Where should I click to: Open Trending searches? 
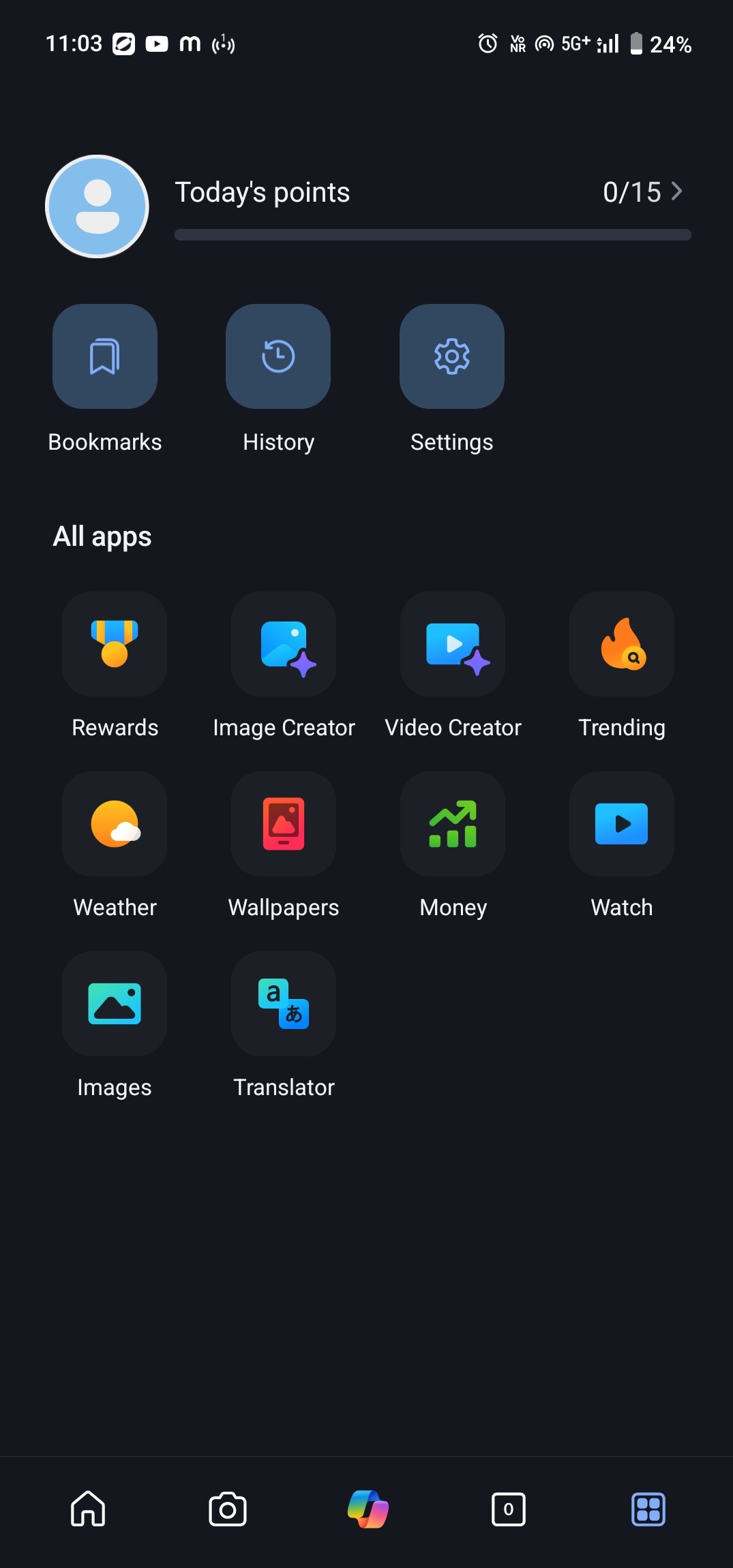click(x=620, y=644)
